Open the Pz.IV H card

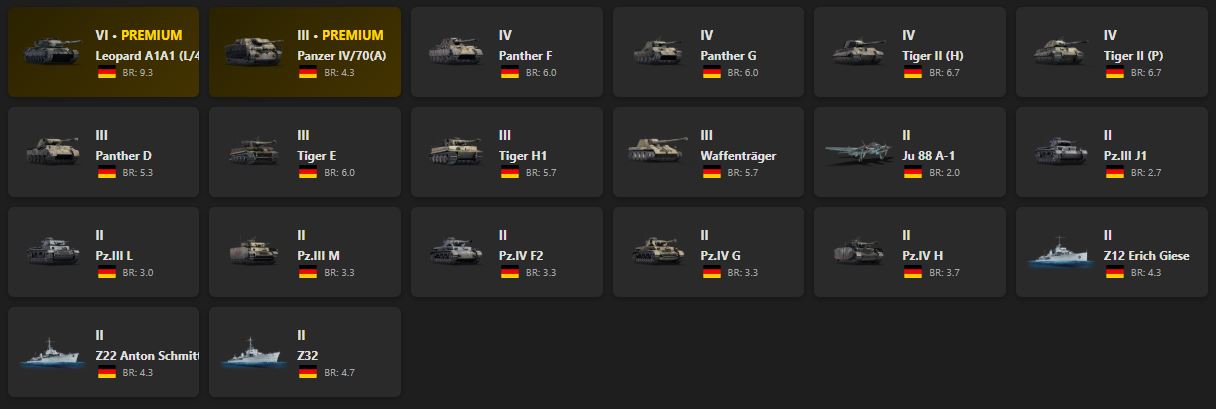(x=910, y=252)
